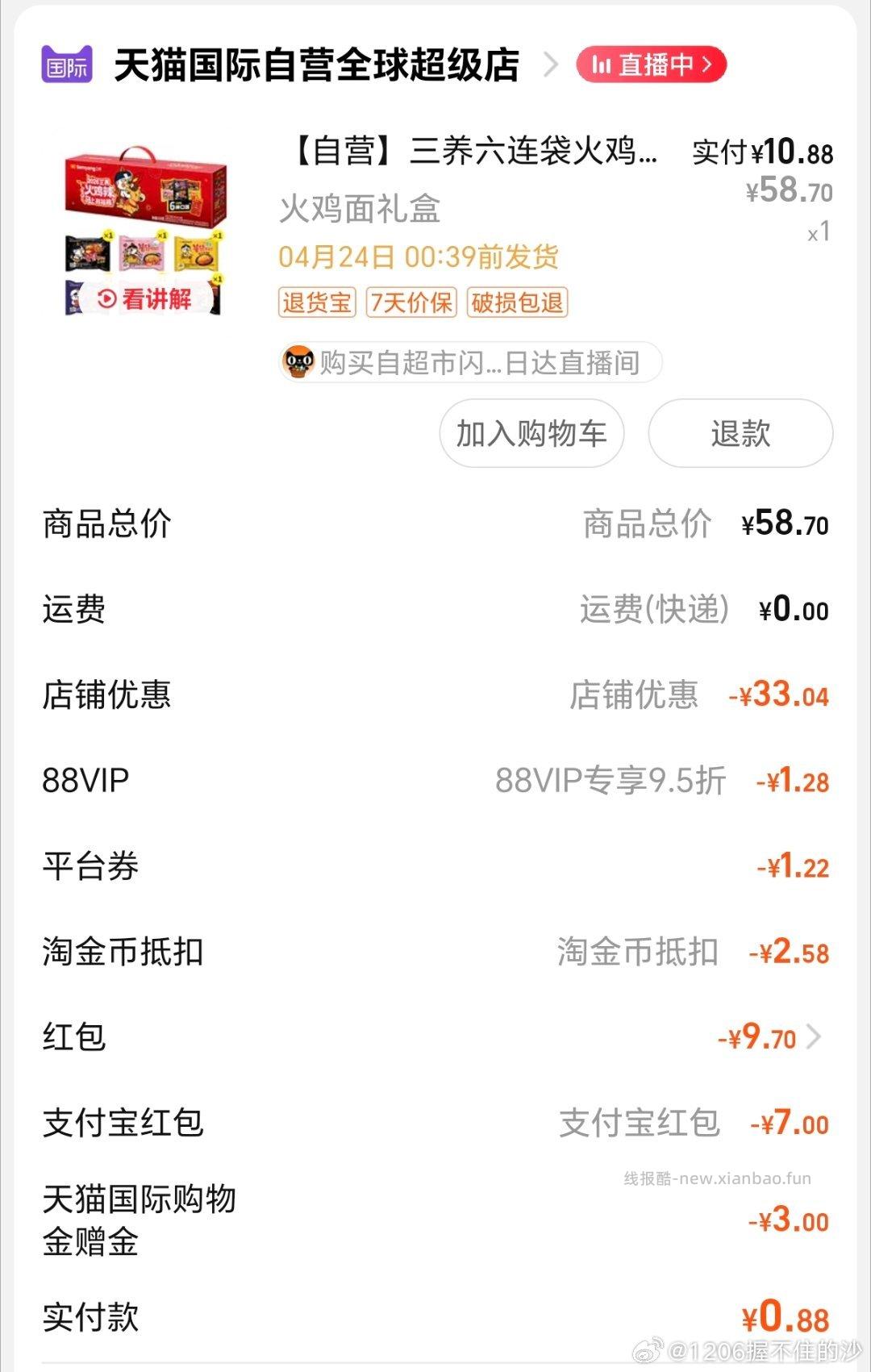Tap the 店铺优惠 -¥33.04 discount row
871x1372 pixels.
click(435, 696)
